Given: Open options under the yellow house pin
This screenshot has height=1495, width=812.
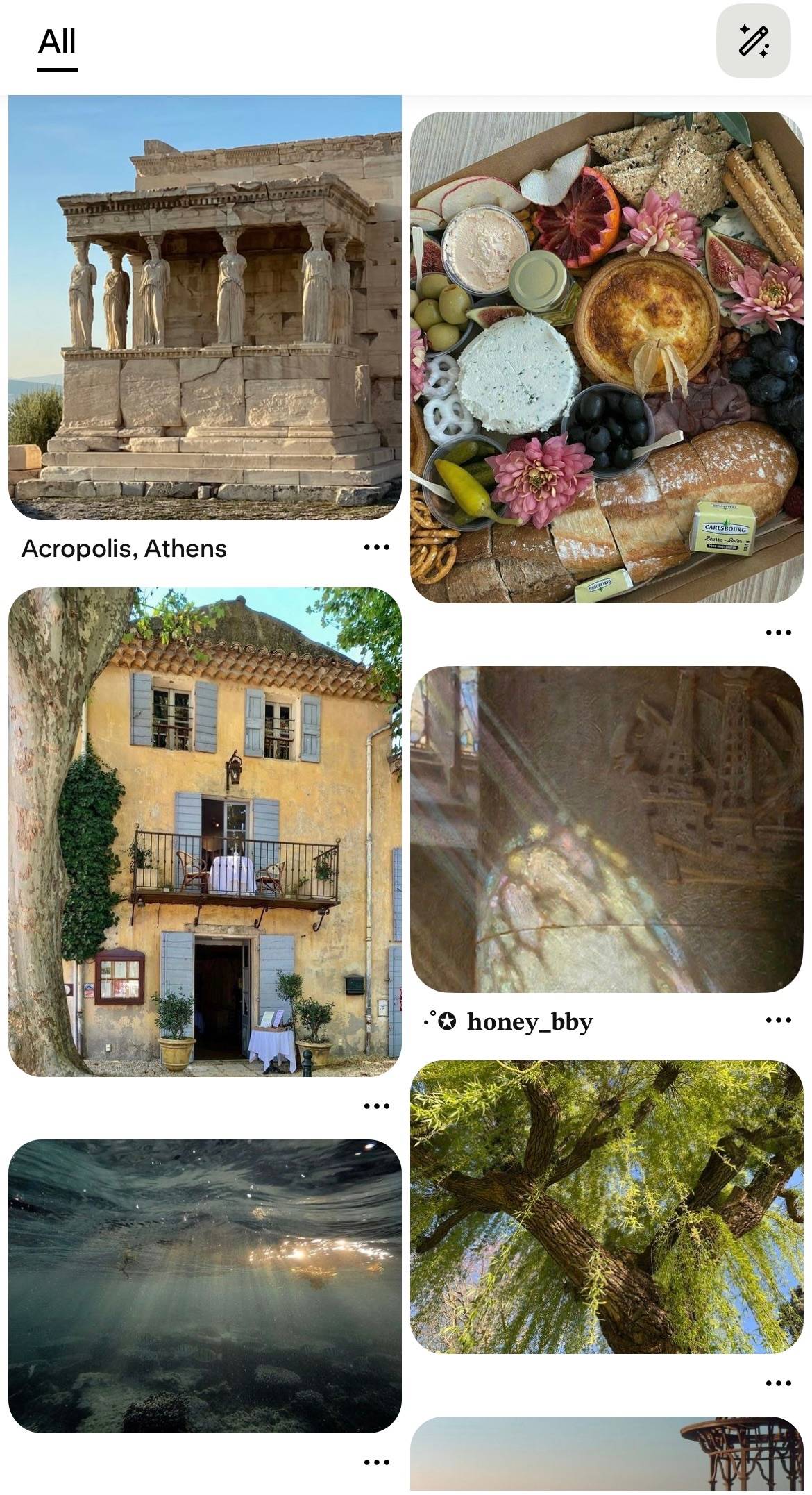Looking at the screenshot, I should coord(377,1106).
